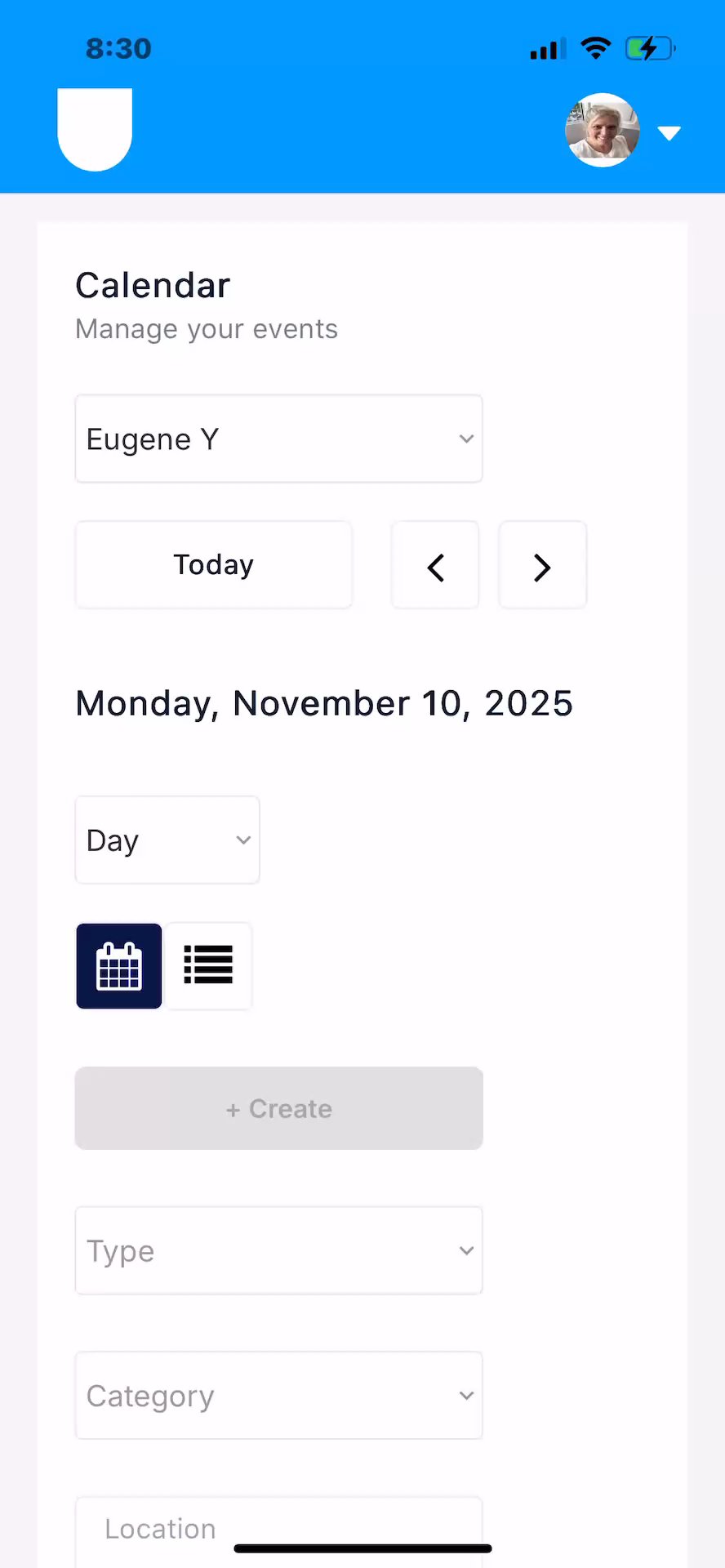Image resolution: width=725 pixels, height=1568 pixels.
Task: Go to the previous day
Action: [435, 566]
